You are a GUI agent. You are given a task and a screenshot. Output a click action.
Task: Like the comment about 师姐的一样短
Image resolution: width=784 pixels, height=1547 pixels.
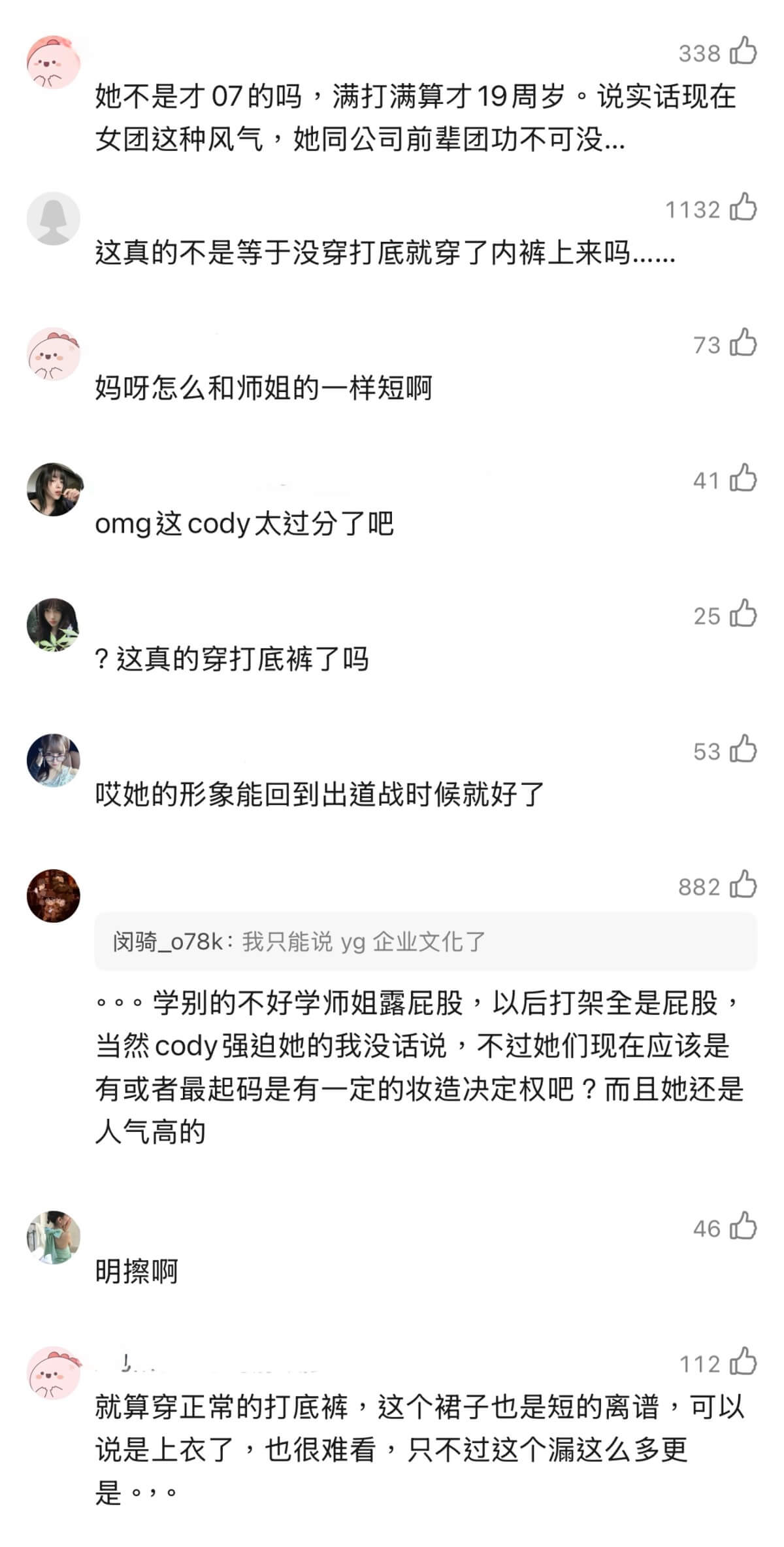coord(743,342)
